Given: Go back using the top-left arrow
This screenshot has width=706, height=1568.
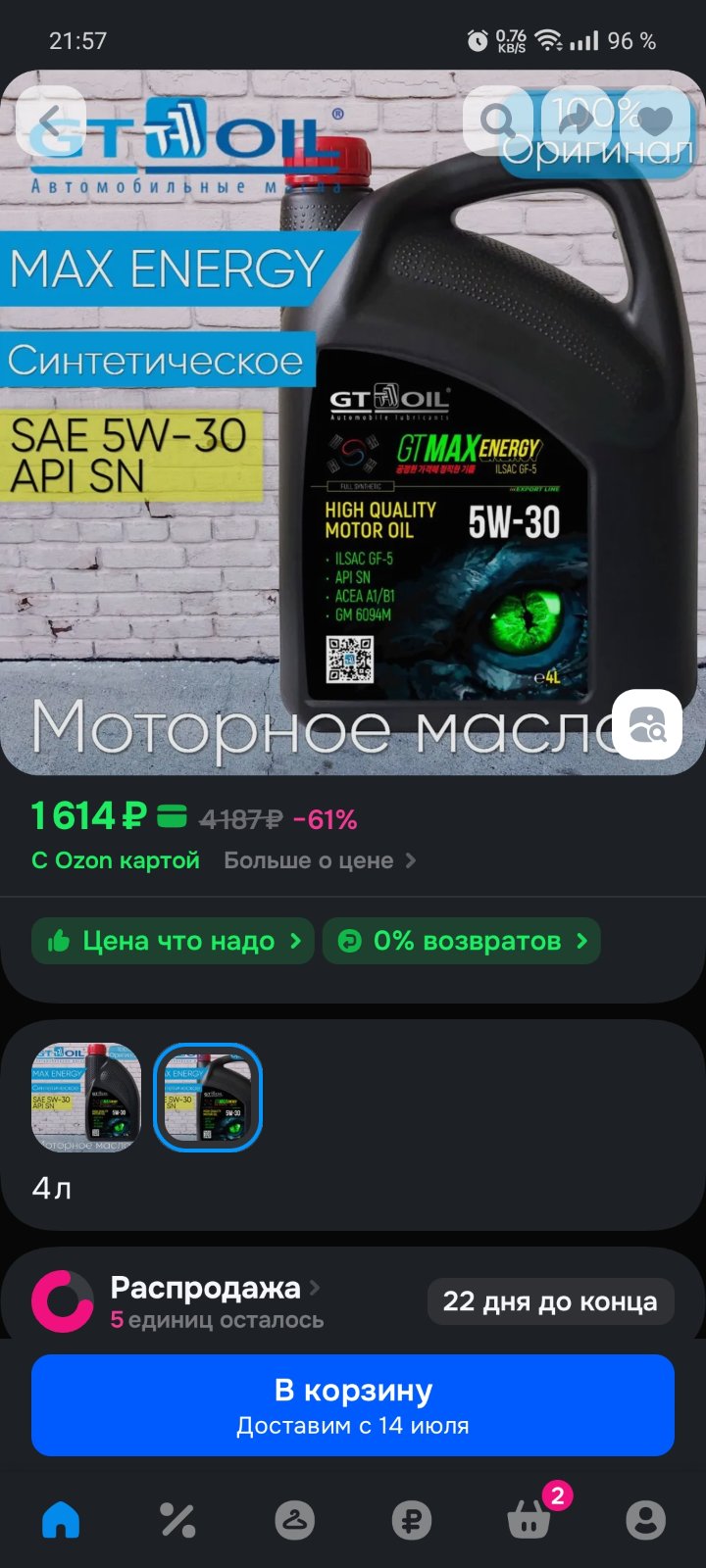Looking at the screenshot, I should 50,122.
